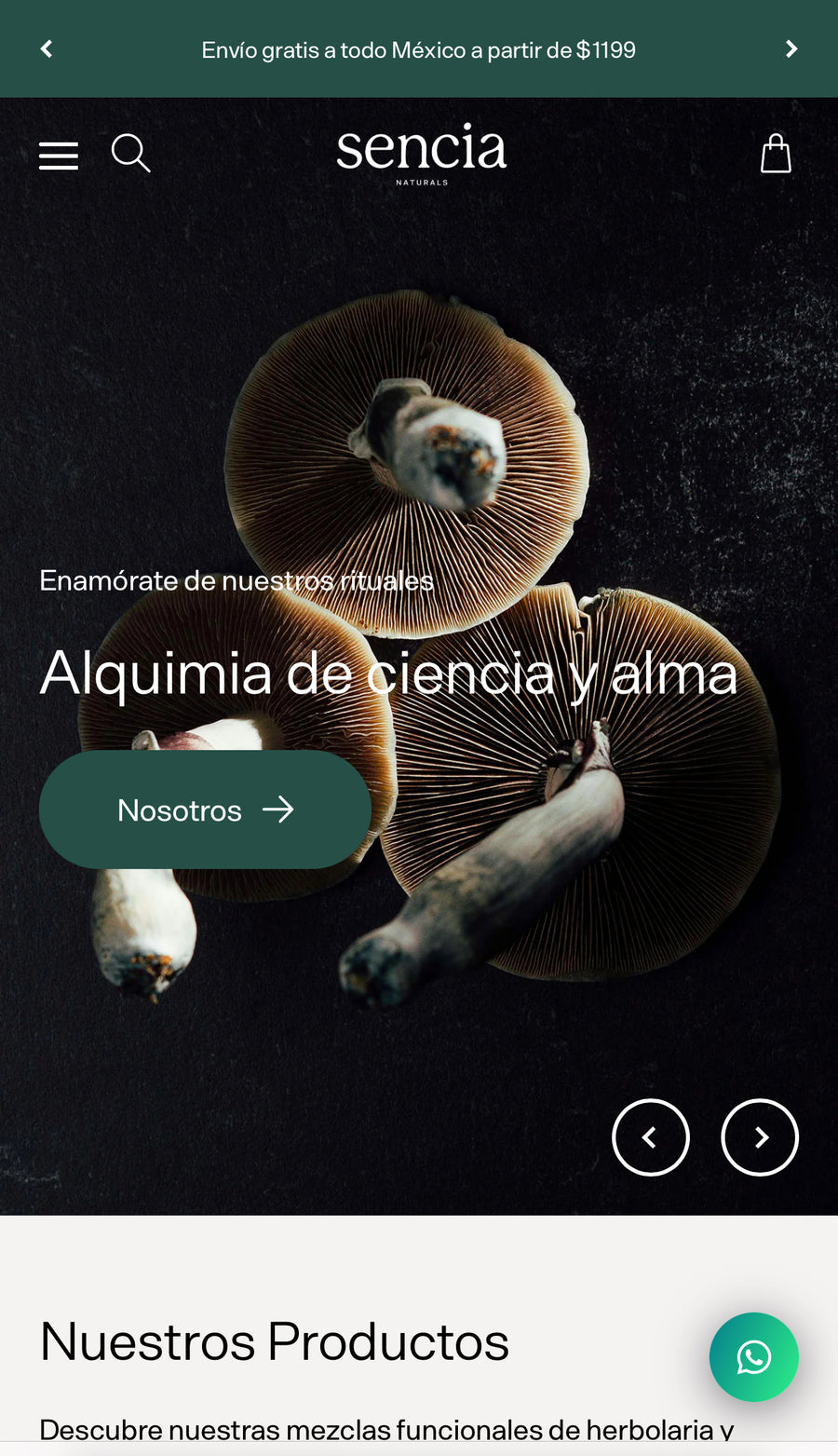Show next announcement in top banner

(791, 48)
